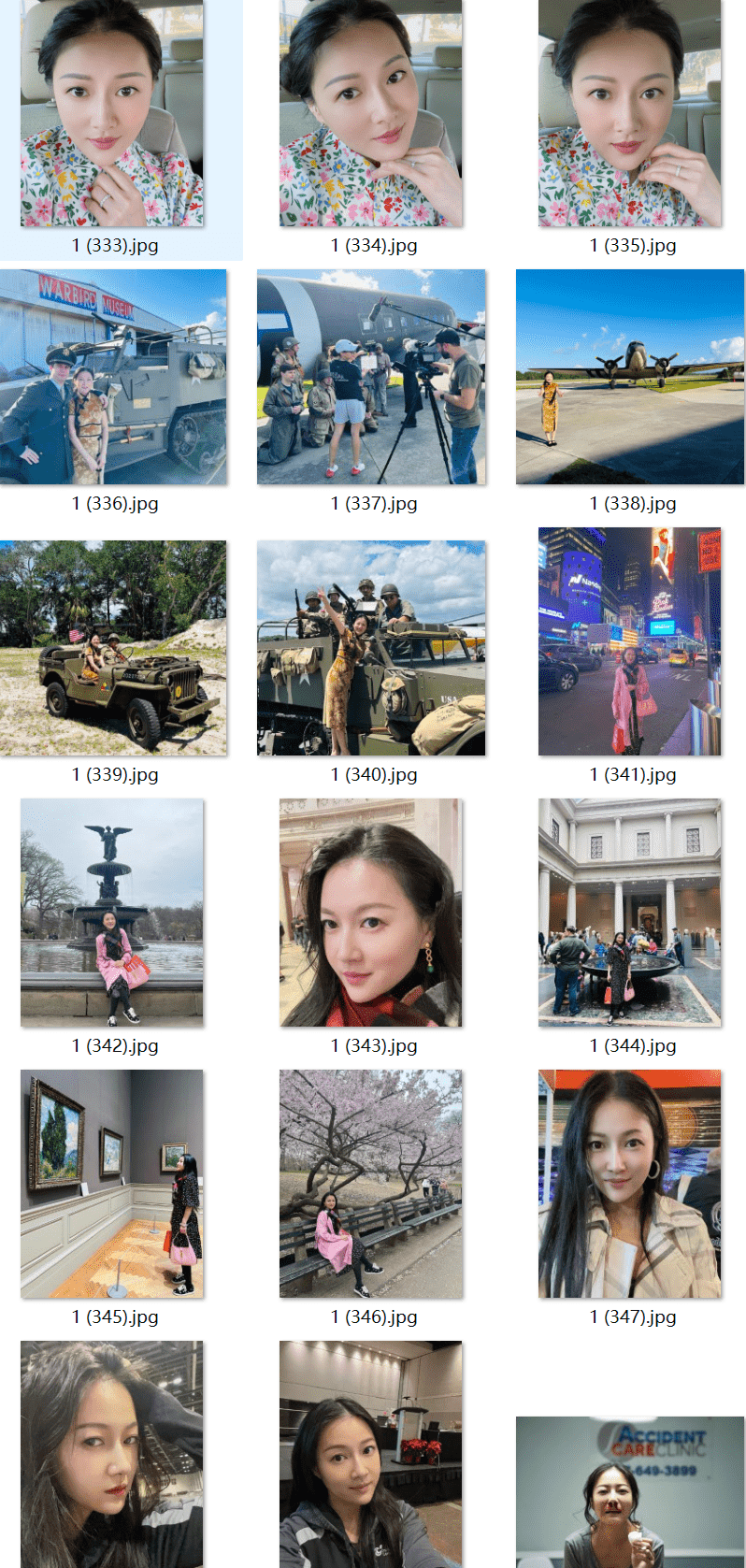Select file 1 (340).jpg
This screenshot has height=1568, width=746.
[x=371, y=648]
